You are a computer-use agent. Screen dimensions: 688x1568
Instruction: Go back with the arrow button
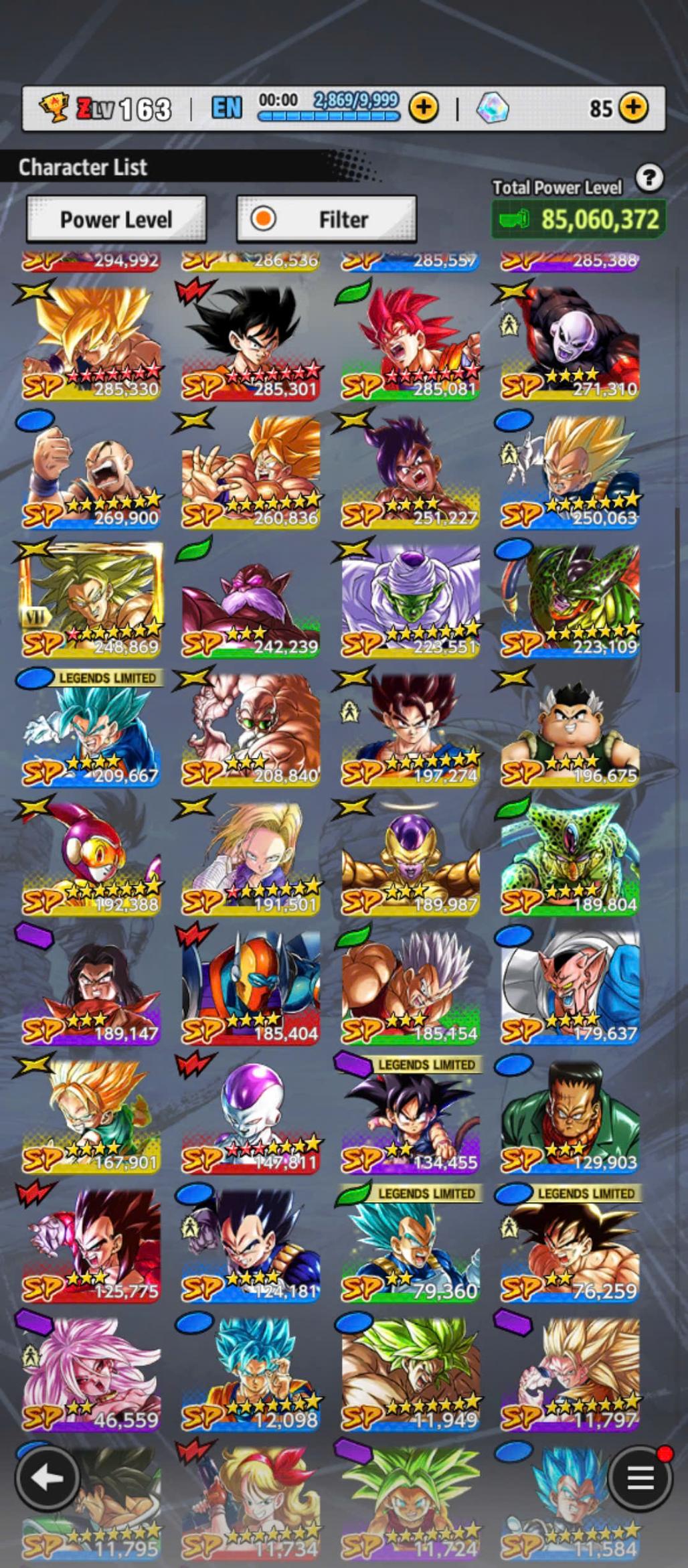pyautogui.click(x=47, y=1478)
